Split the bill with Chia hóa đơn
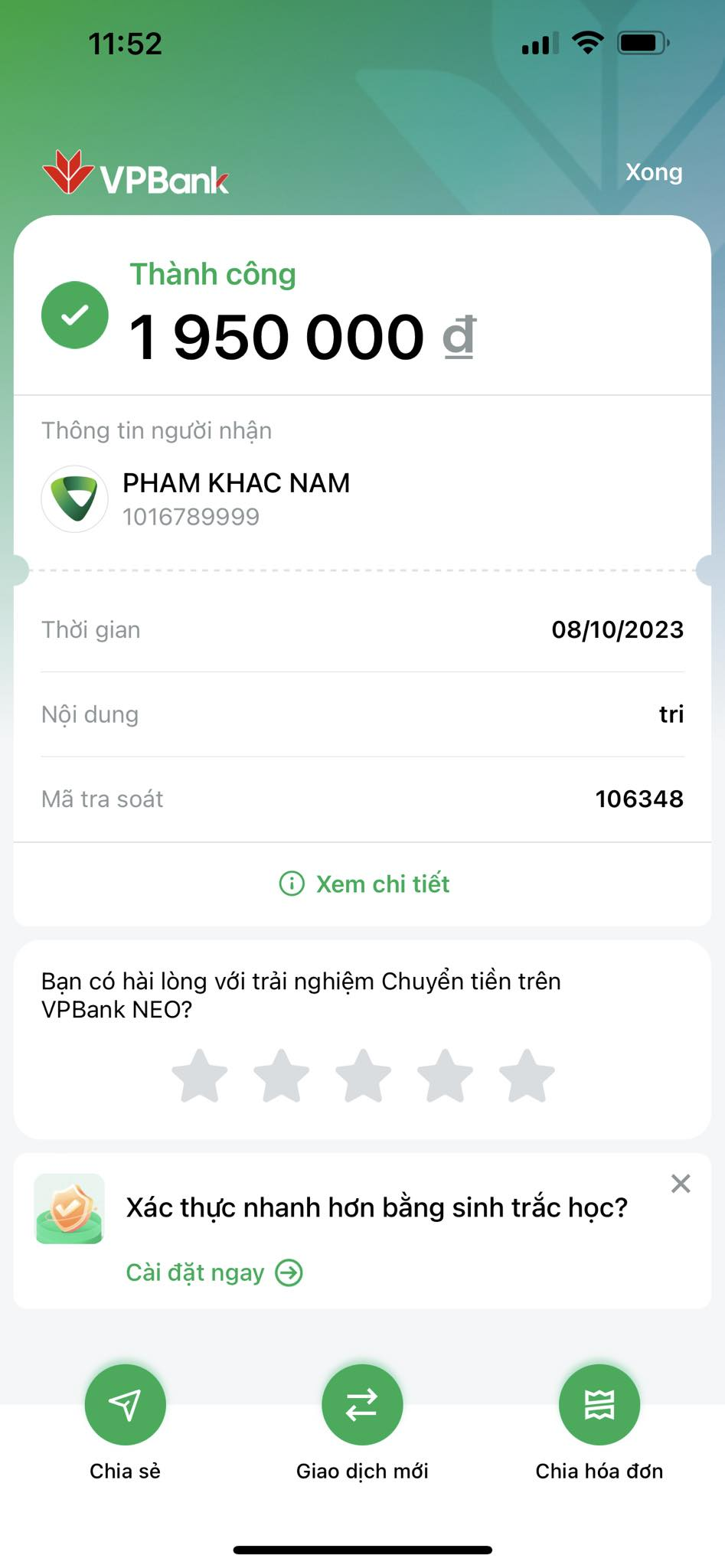Screen dimensions: 725x1568 point(599,1405)
